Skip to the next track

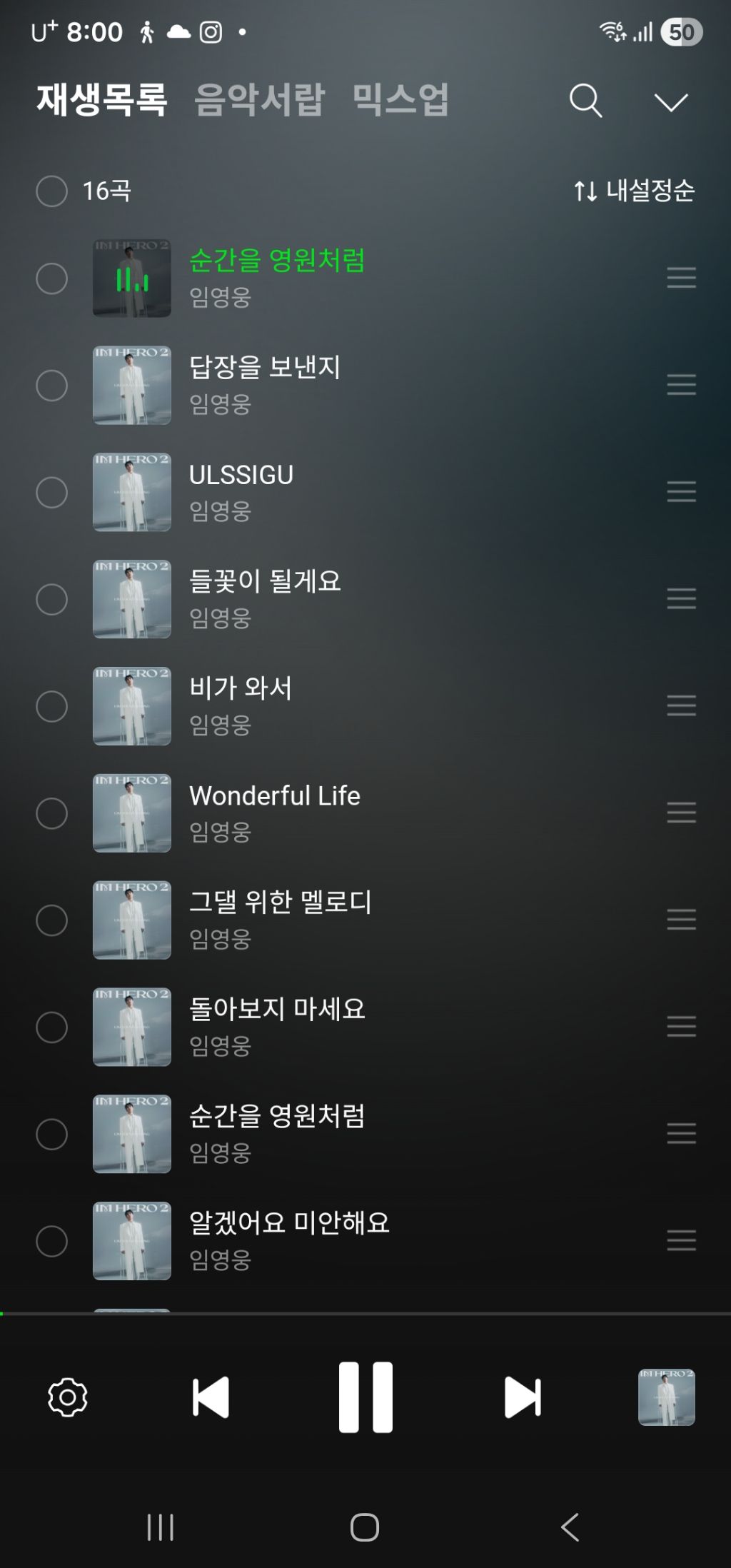tap(523, 1397)
